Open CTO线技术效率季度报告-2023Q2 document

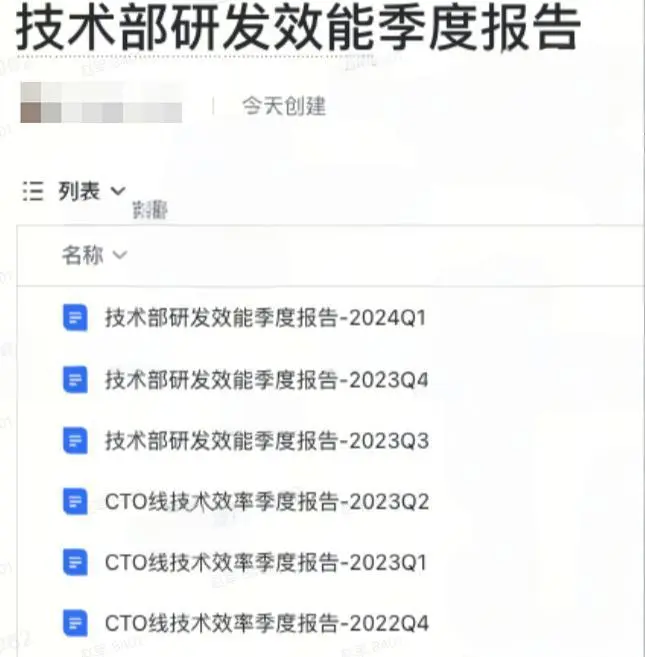[266, 502]
